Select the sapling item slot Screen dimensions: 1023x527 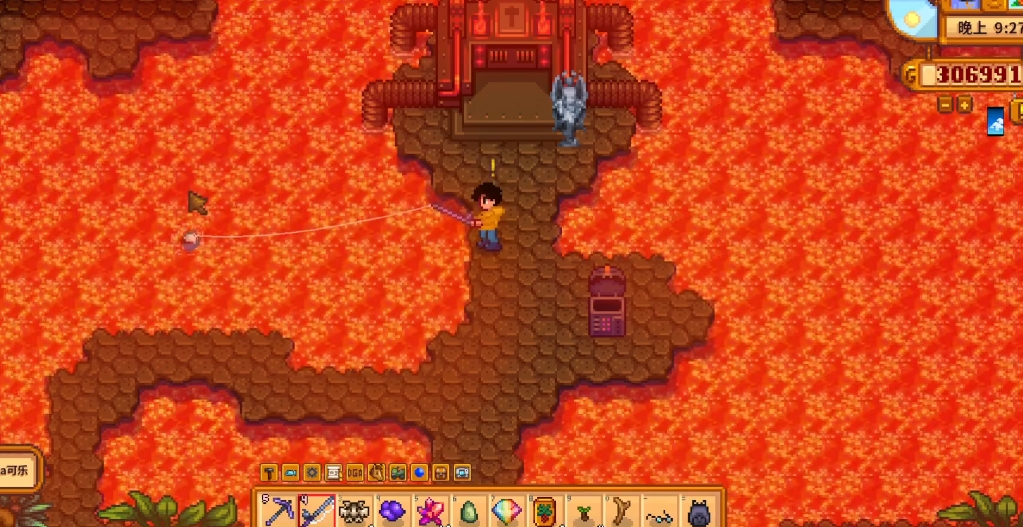point(583,512)
